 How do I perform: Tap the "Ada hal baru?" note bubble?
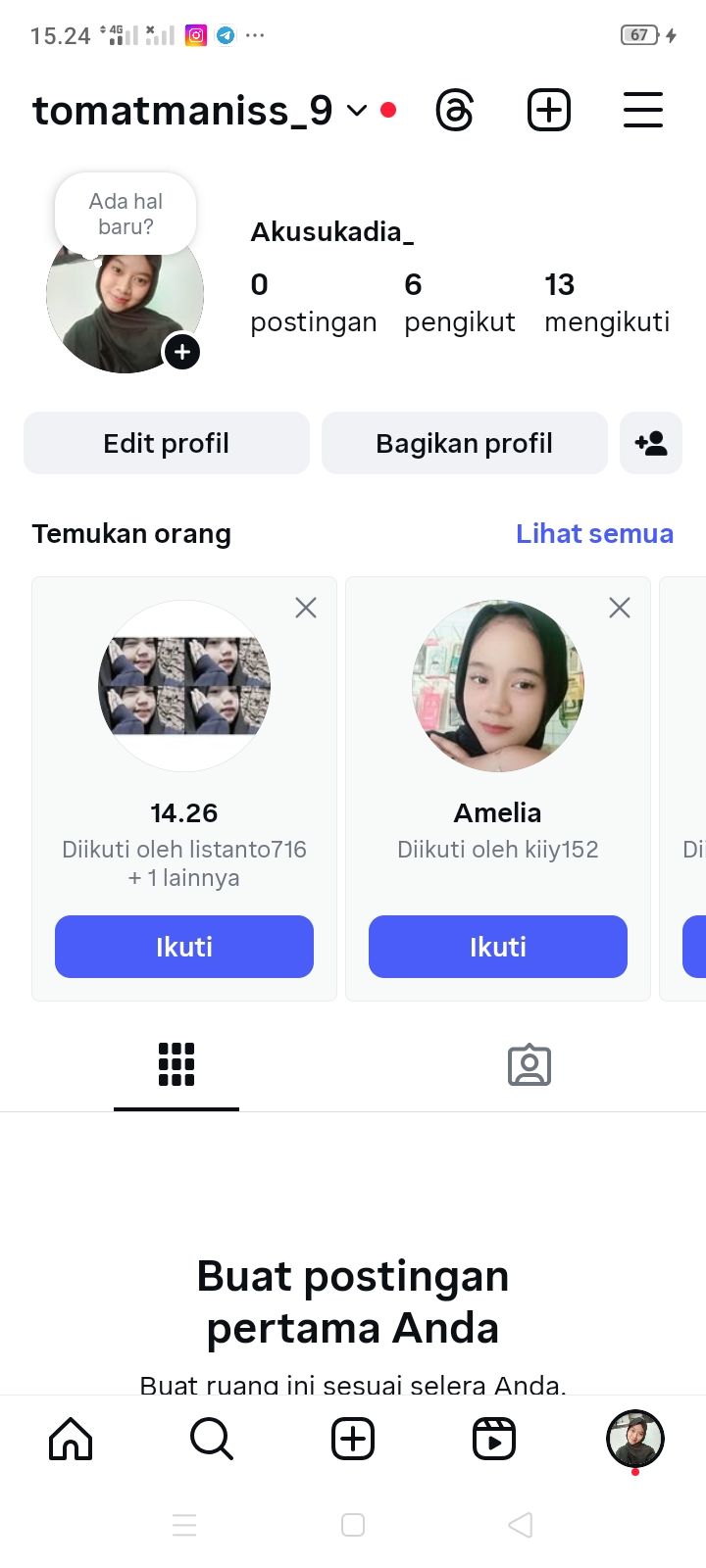[x=126, y=214]
